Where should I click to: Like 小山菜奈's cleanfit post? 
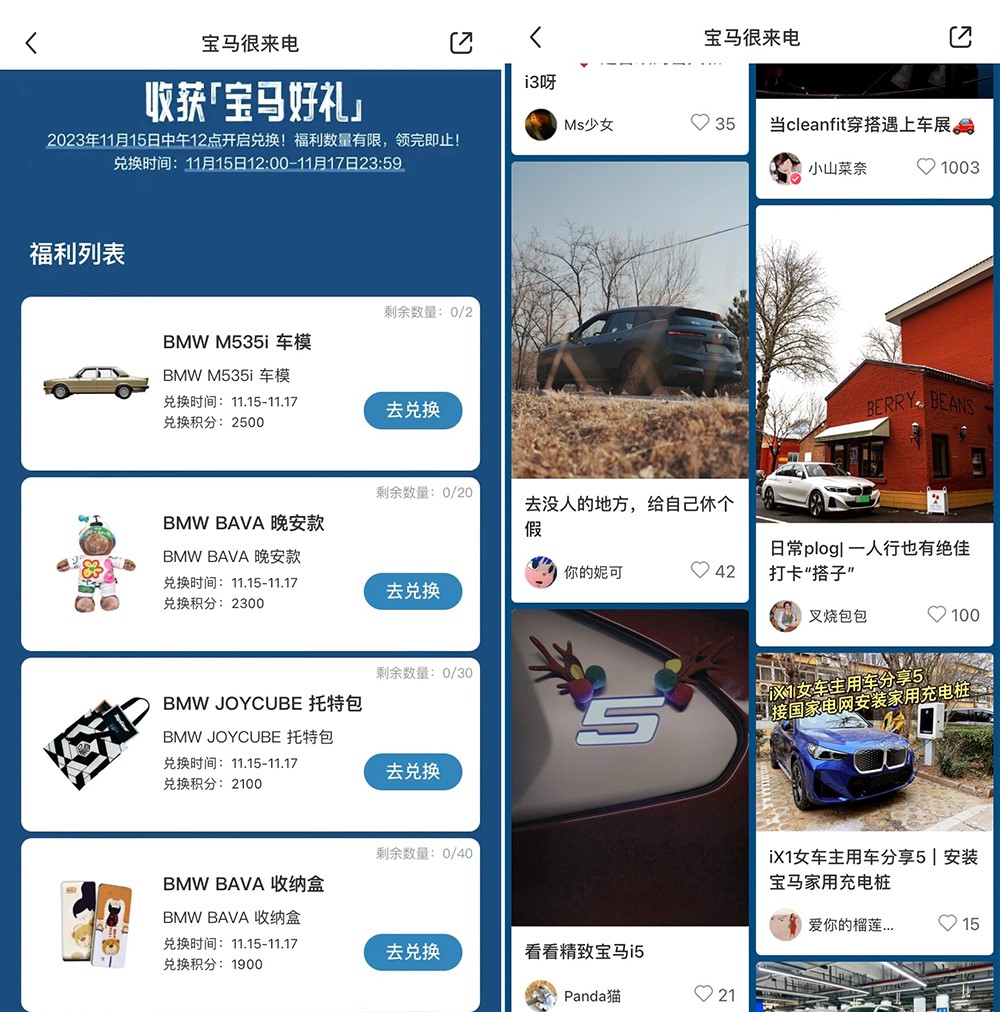926,167
